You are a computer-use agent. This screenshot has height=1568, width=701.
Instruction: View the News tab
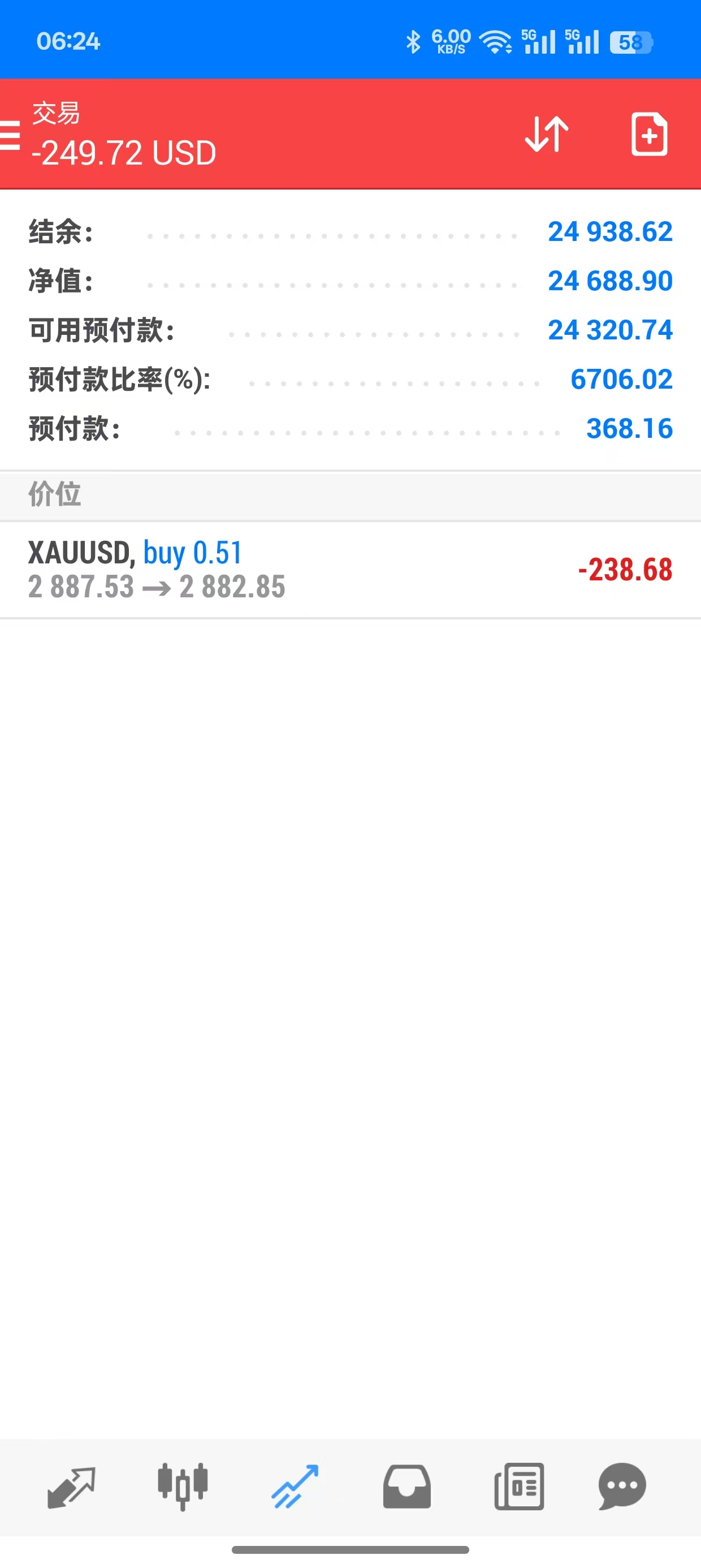[519, 1487]
